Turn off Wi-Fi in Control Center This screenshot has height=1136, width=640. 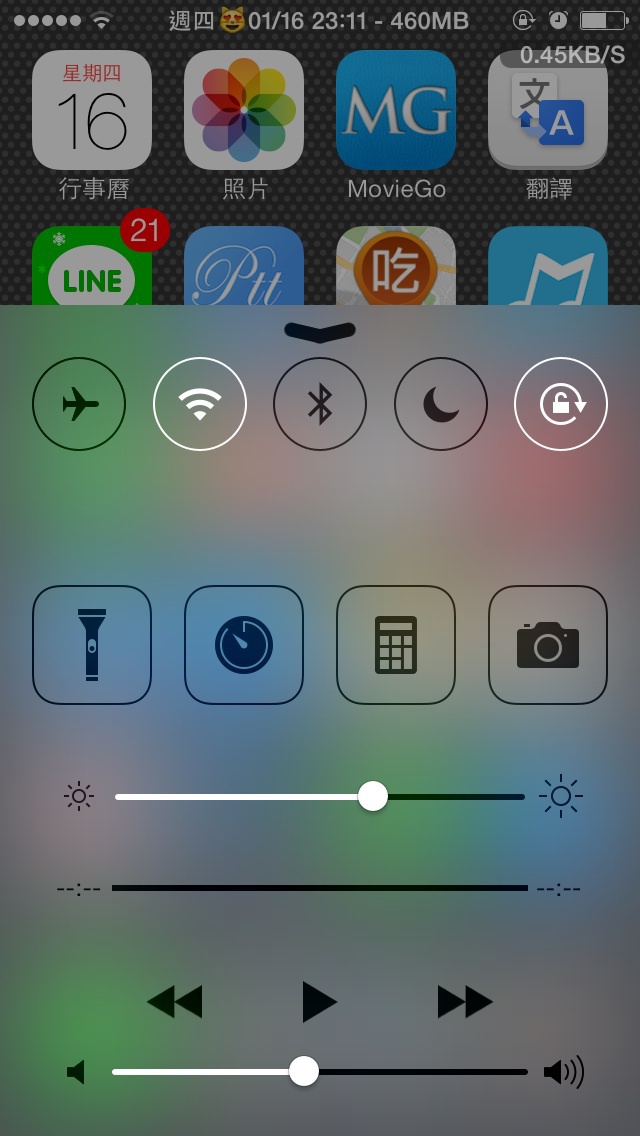200,404
